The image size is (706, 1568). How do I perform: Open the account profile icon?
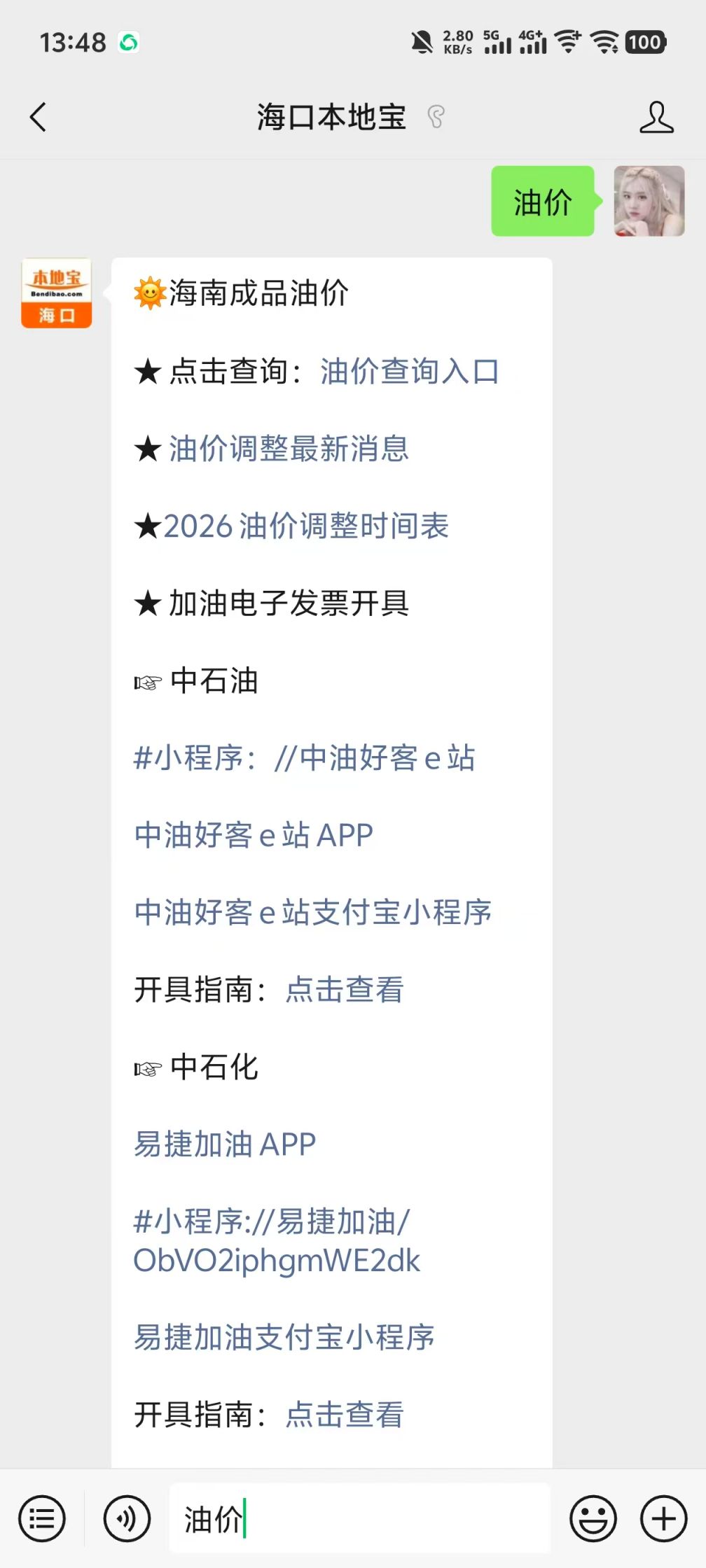[x=656, y=117]
